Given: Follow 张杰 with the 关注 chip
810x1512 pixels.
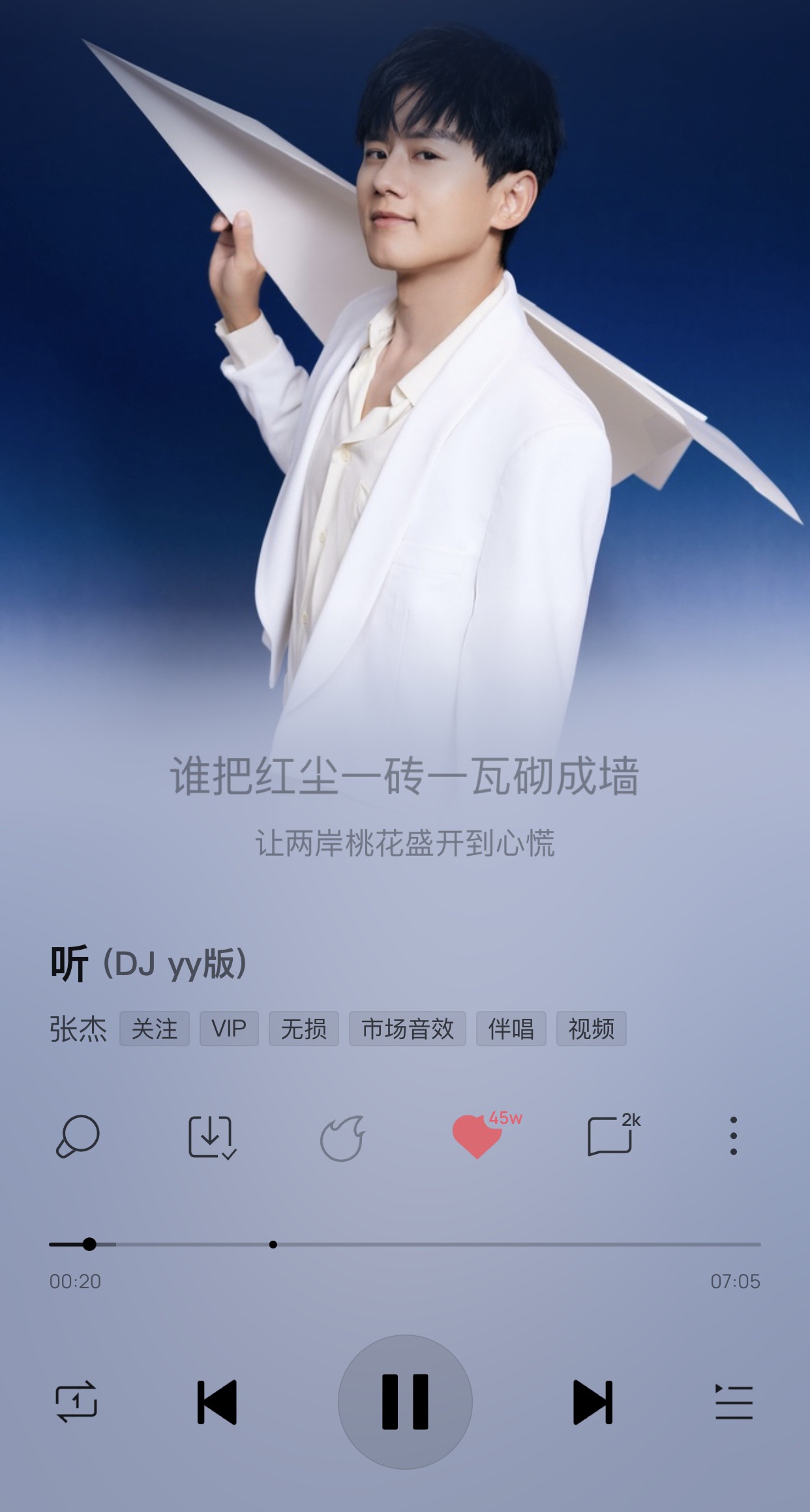Looking at the screenshot, I should [155, 1029].
